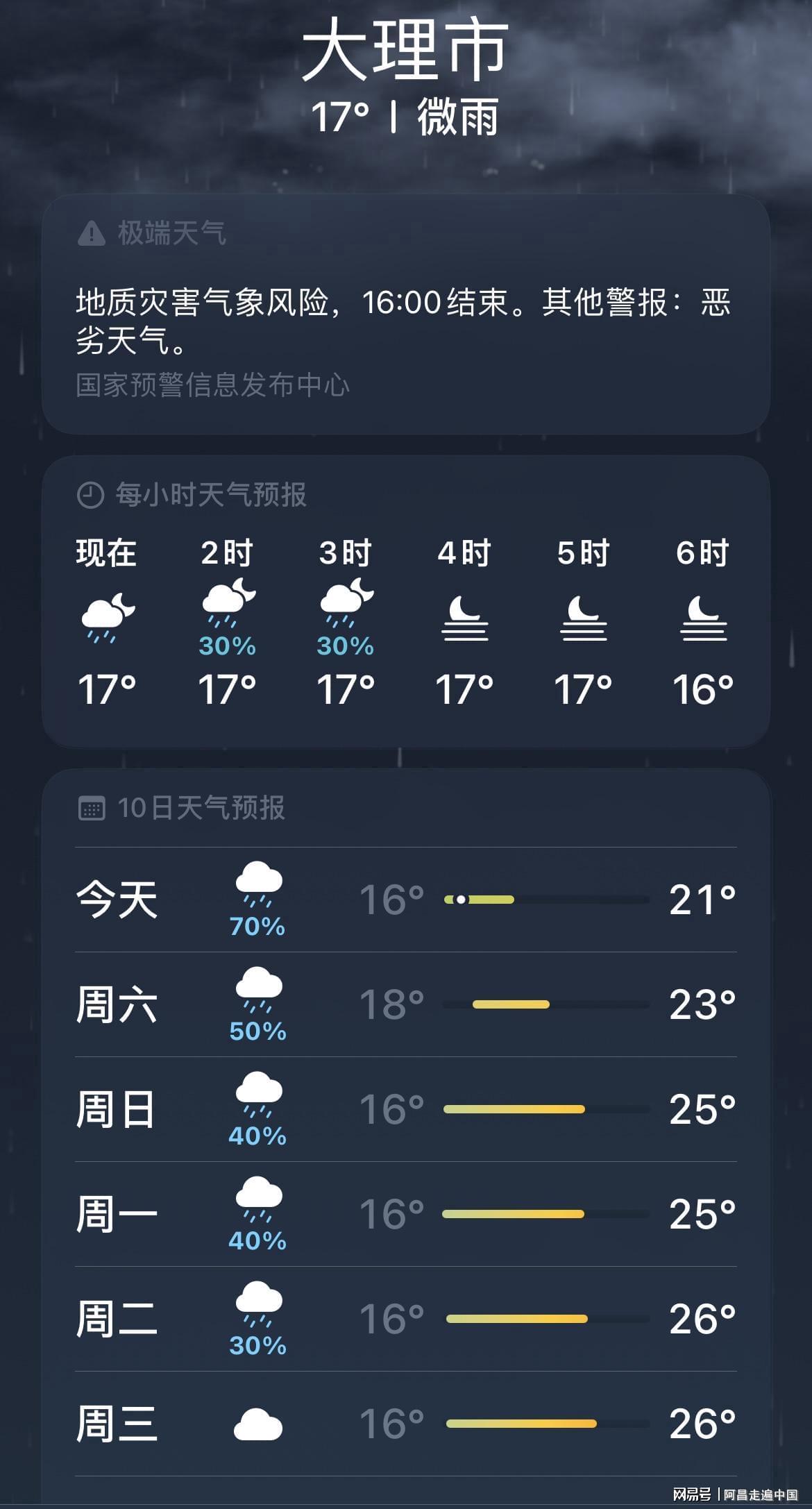The image size is (812, 1509).
Task: Tap the 周二 forecast row
Action: coord(405,1319)
